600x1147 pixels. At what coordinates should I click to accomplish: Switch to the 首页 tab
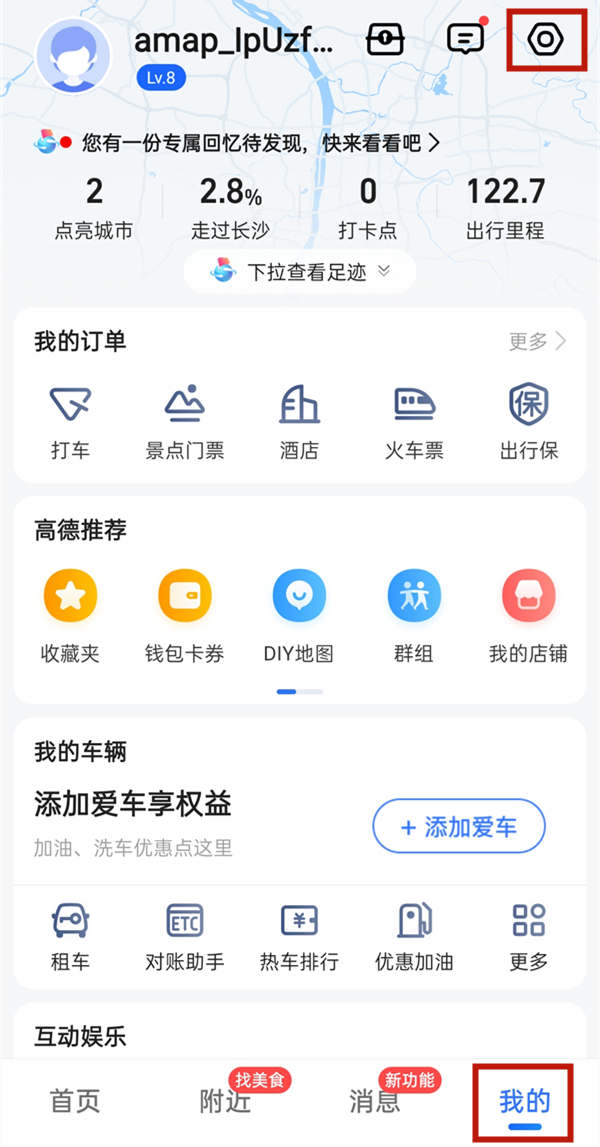pyautogui.click(x=76, y=1102)
